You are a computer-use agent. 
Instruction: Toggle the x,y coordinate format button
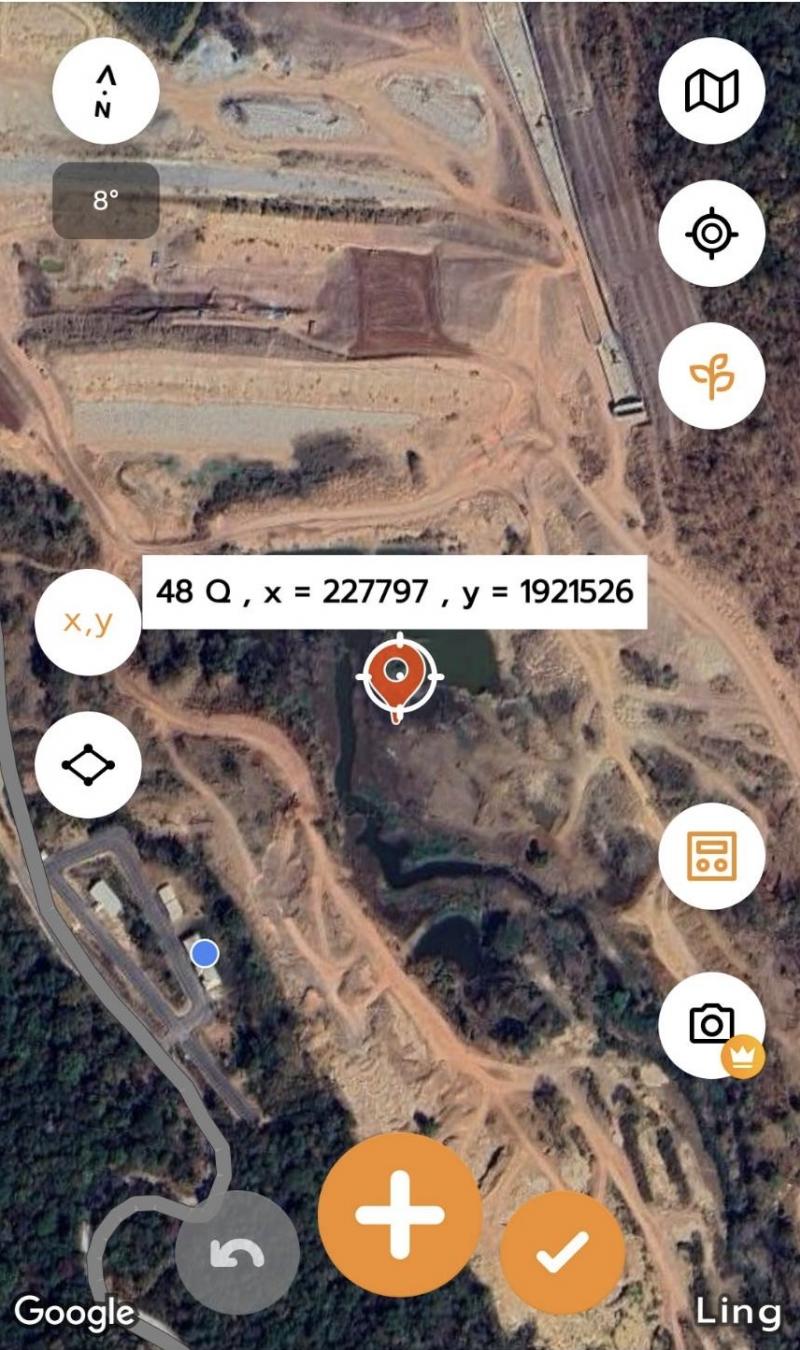pos(88,622)
